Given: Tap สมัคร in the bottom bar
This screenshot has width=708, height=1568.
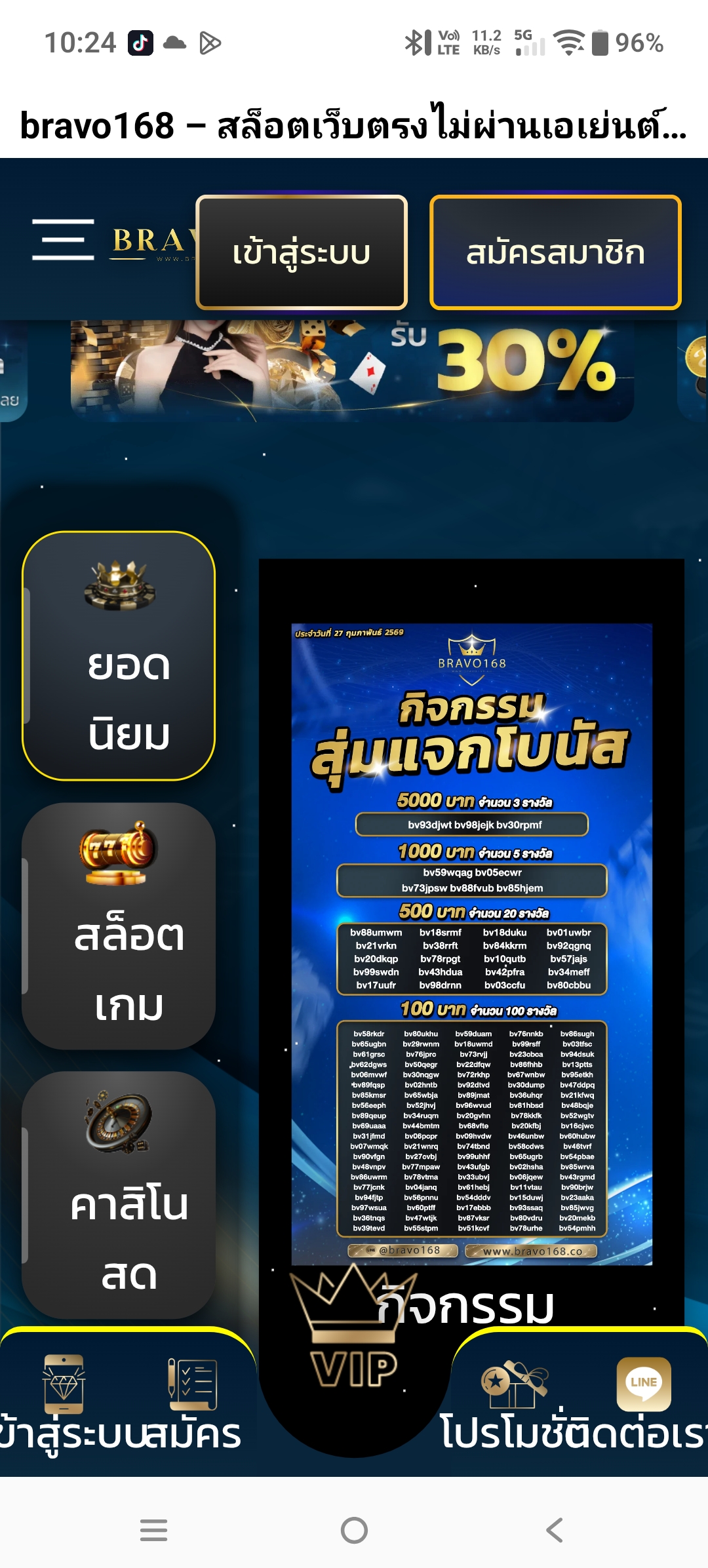Looking at the screenshot, I should 192,1403.
